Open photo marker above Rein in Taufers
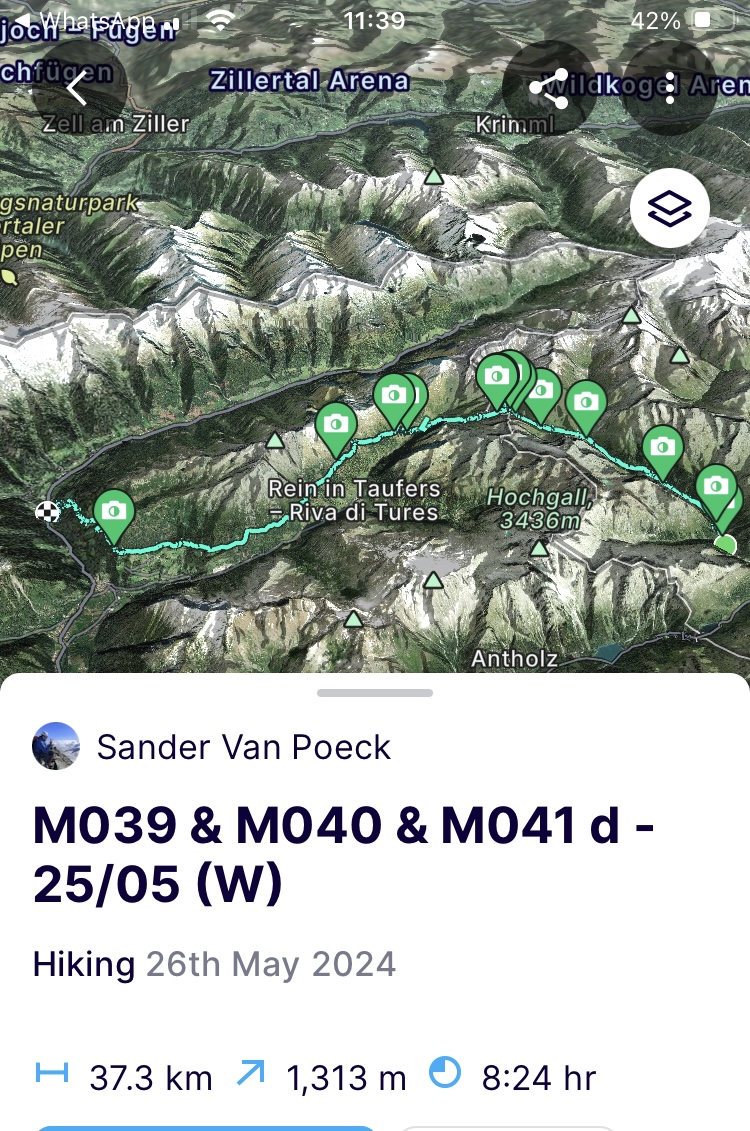The width and height of the screenshot is (750, 1131). coord(336,424)
